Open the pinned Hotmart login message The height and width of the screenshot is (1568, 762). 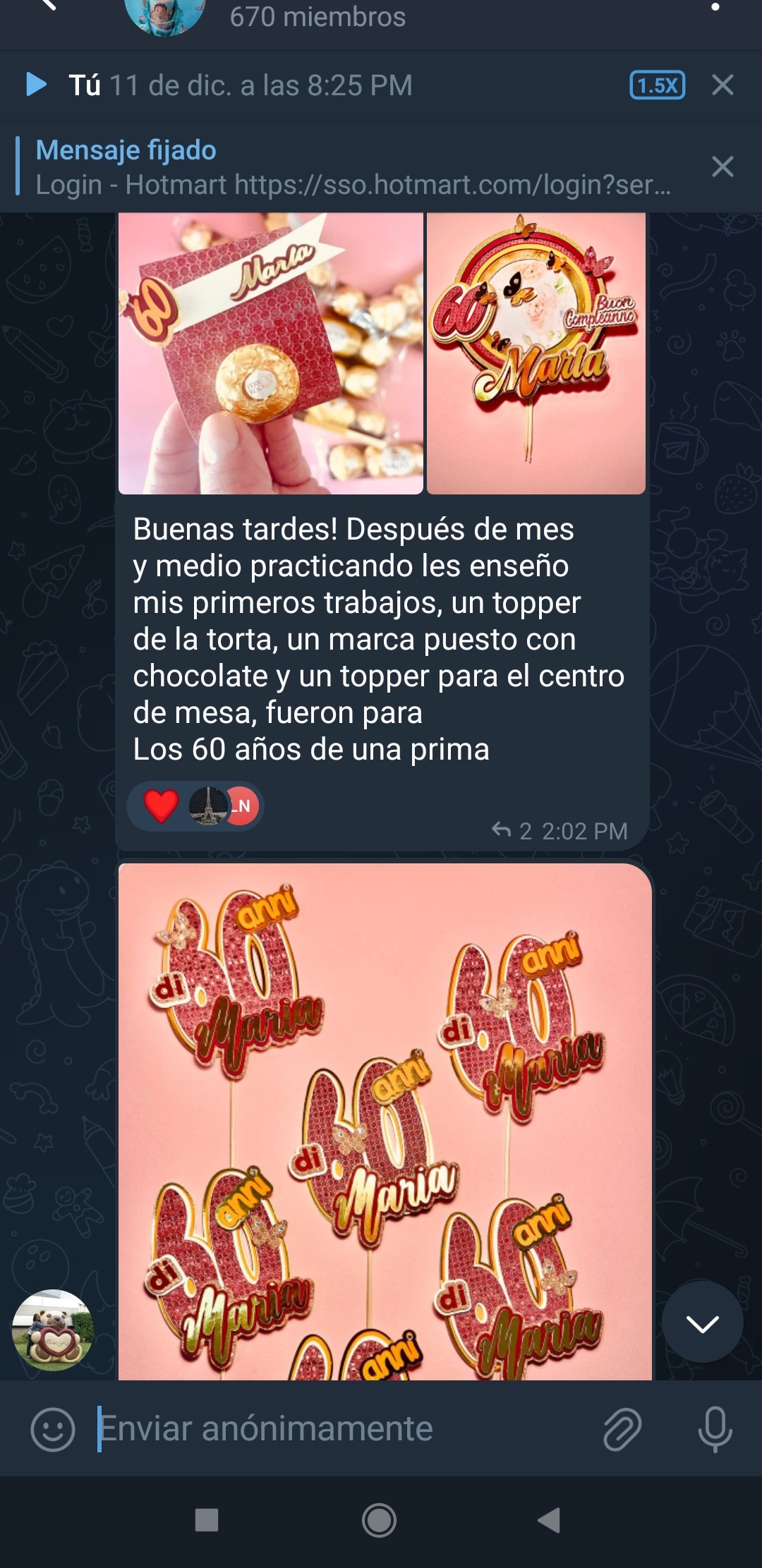(353, 167)
